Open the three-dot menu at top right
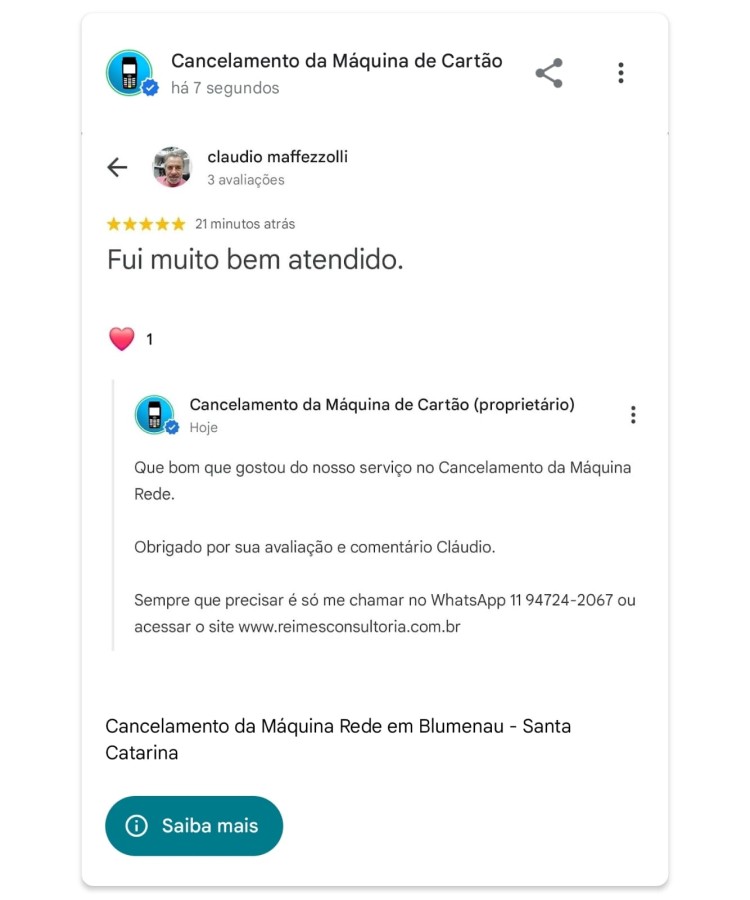750x900 pixels. (622, 72)
